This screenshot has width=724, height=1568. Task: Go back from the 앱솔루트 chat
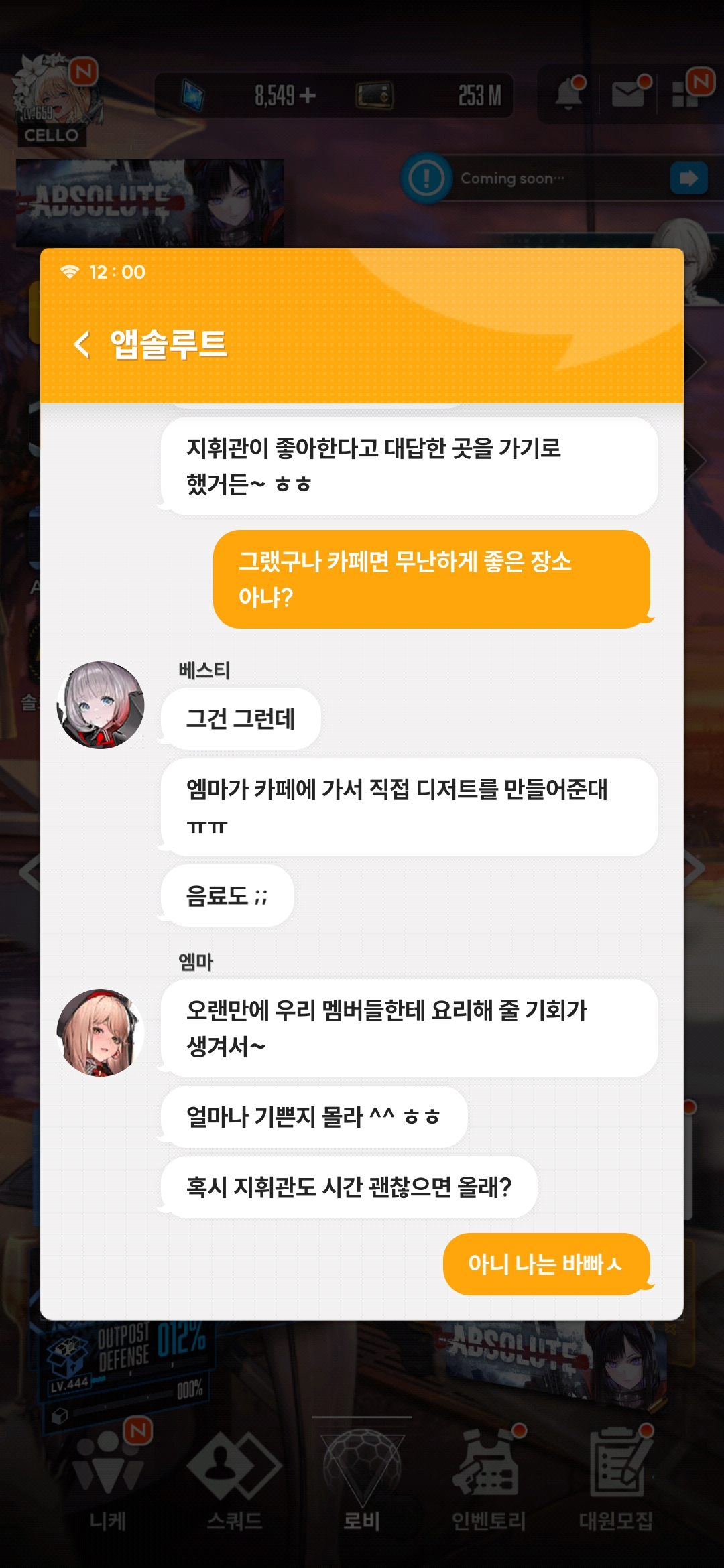tap(82, 344)
